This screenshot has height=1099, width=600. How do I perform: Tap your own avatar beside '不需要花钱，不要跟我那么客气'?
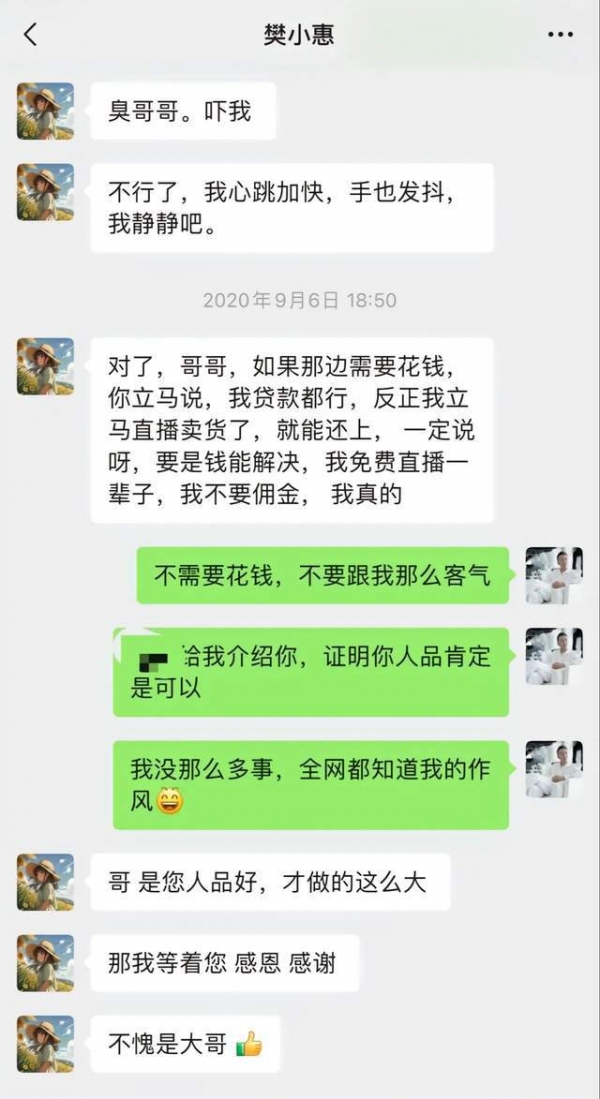553,575
